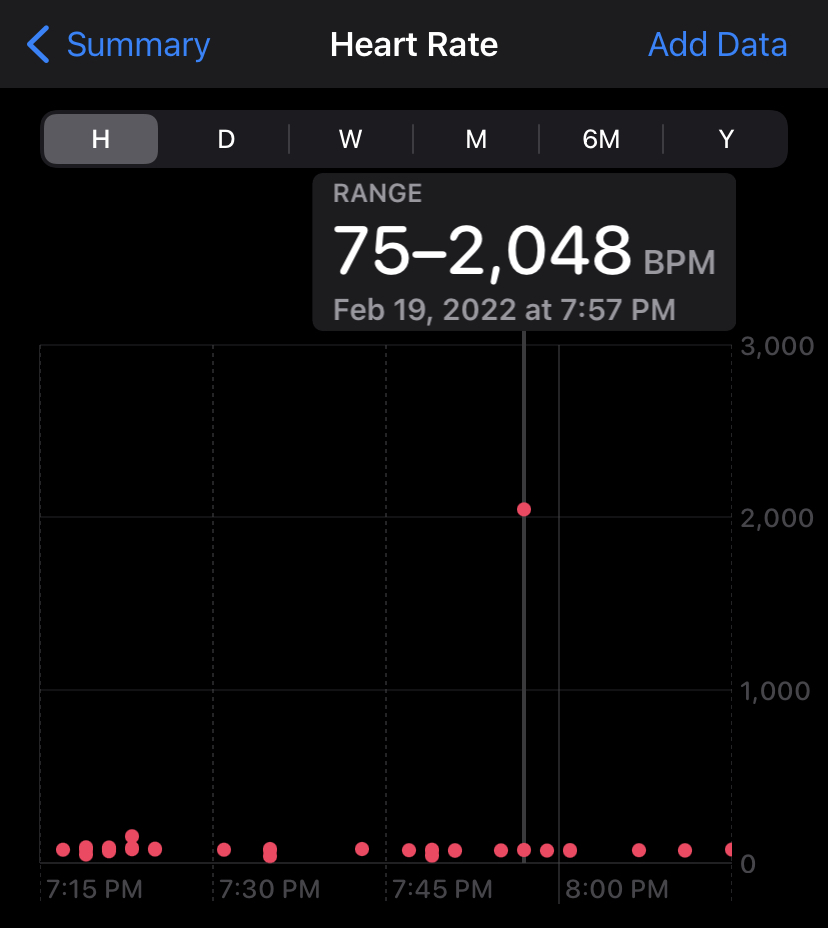Switch to the 6M view

pyautogui.click(x=601, y=139)
